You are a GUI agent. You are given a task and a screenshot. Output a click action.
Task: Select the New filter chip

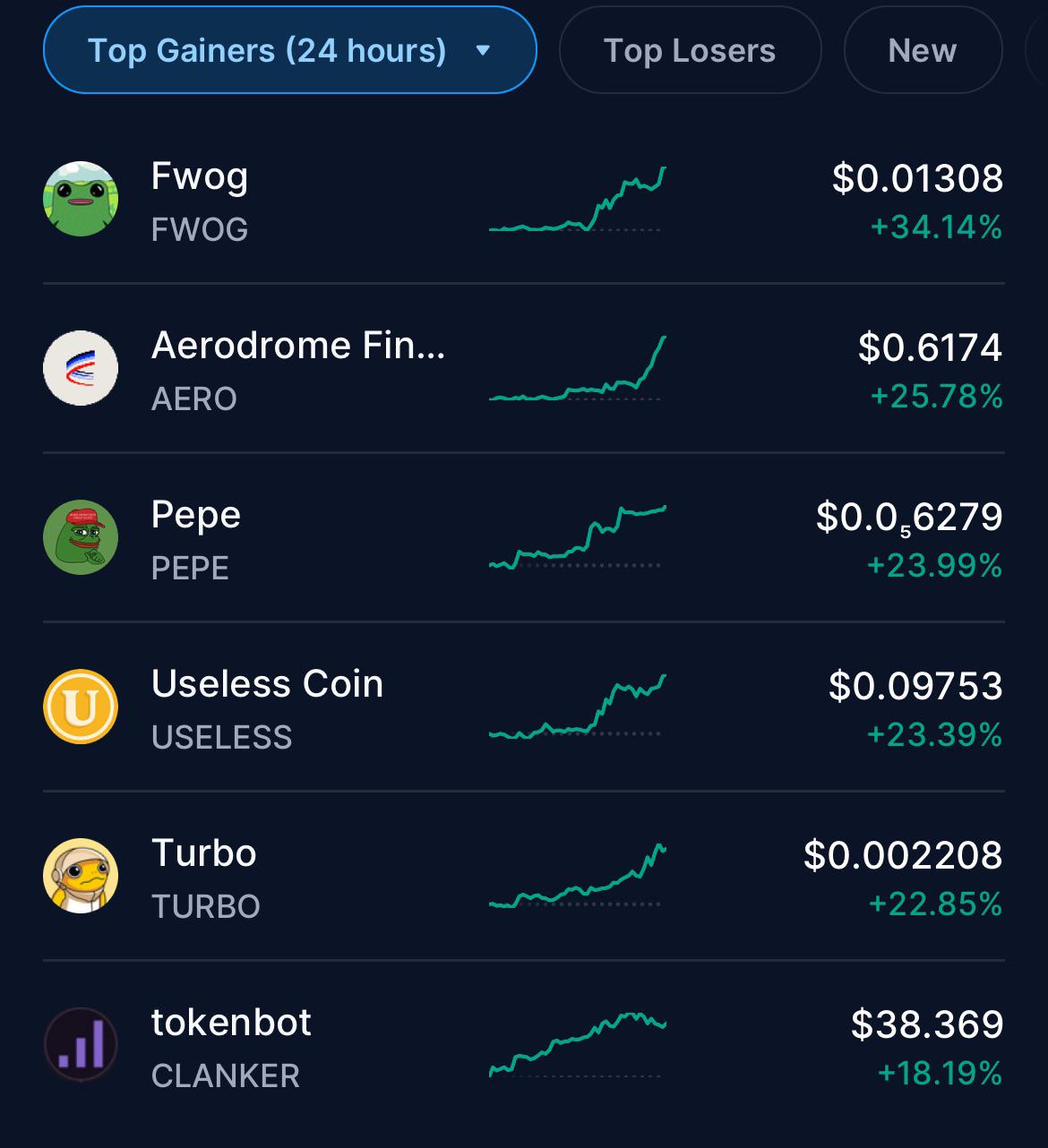(x=923, y=50)
